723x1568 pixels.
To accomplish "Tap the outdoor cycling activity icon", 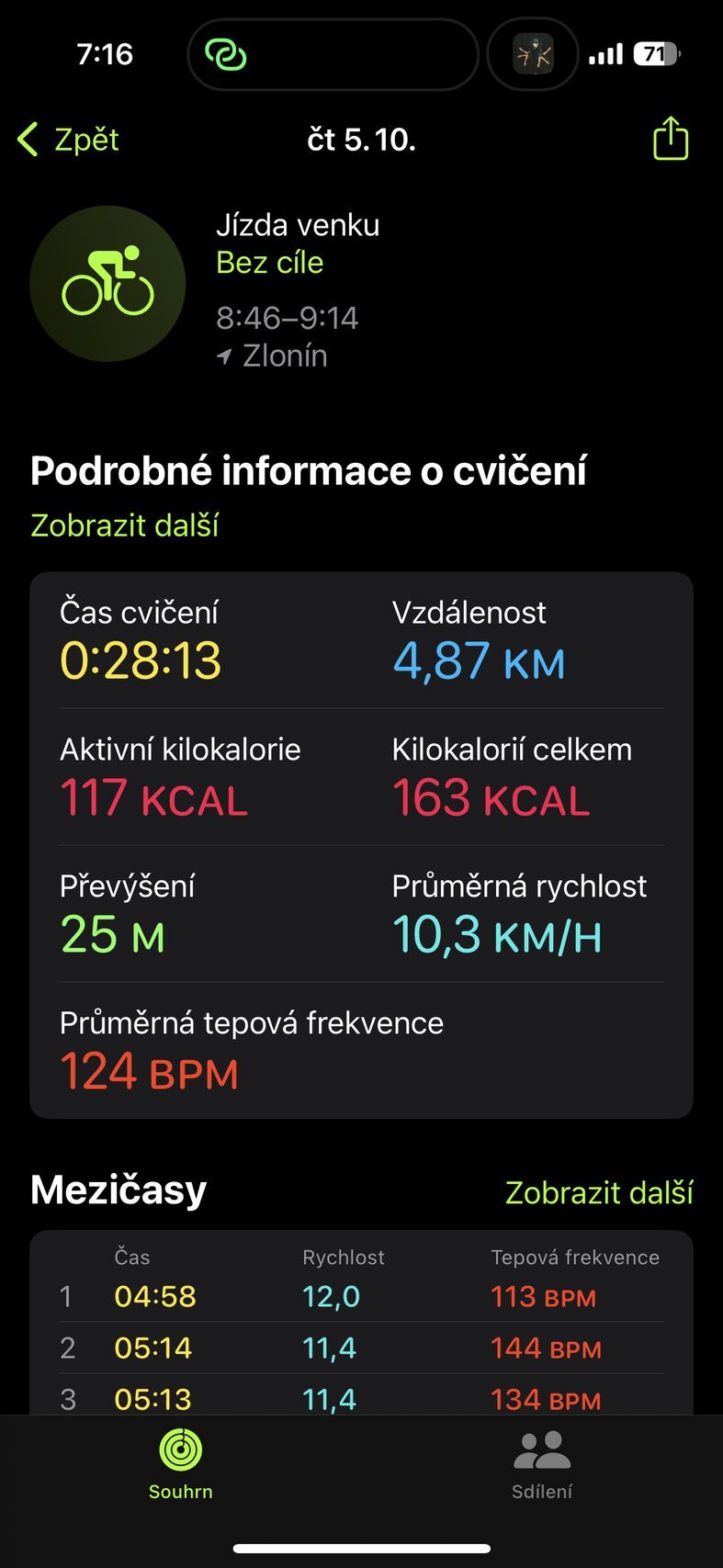I will pyautogui.click(x=110, y=283).
